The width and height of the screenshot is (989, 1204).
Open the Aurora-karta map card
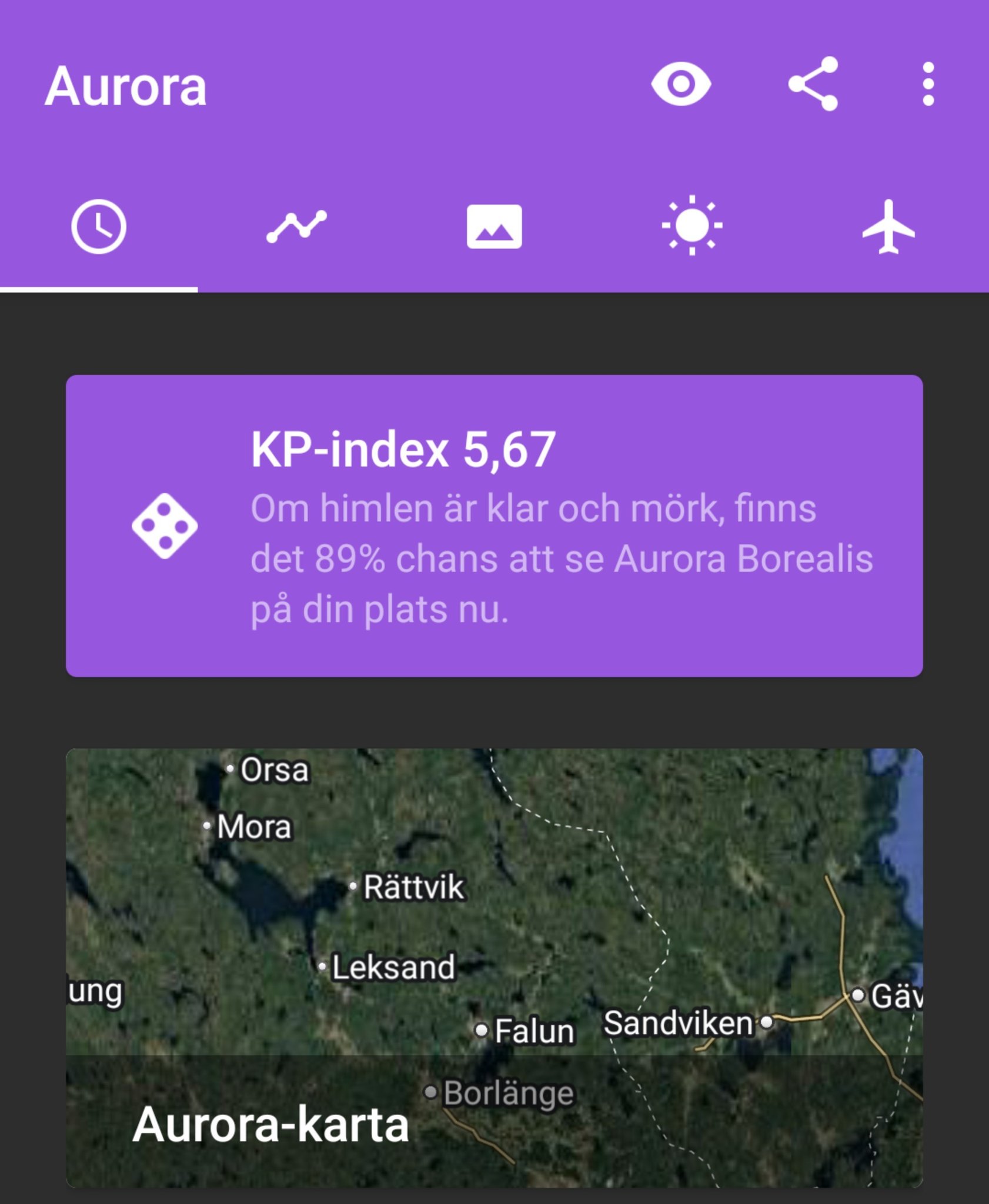[494, 968]
